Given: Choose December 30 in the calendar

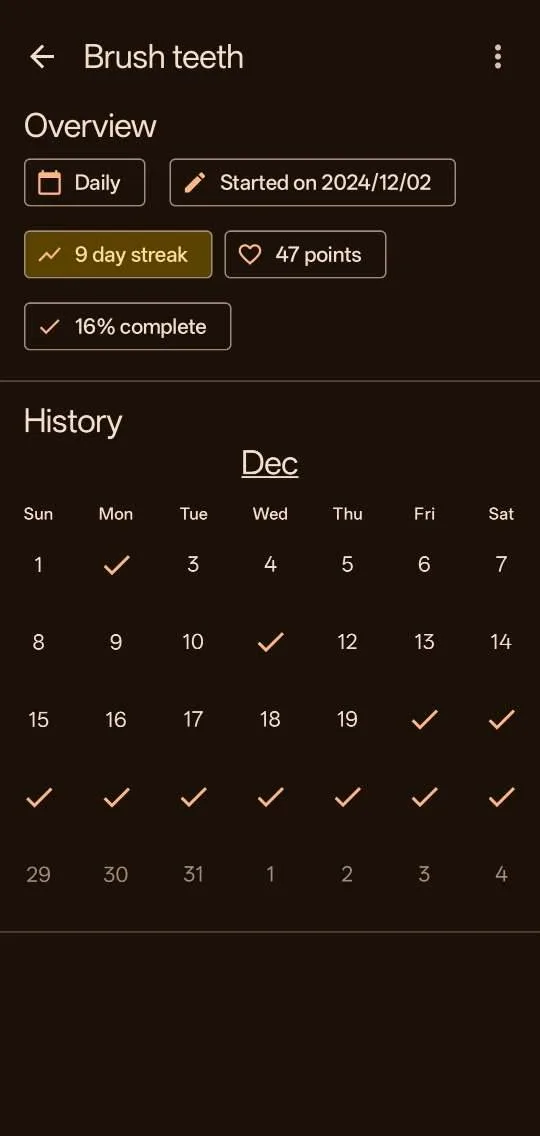Looking at the screenshot, I should point(116,874).
